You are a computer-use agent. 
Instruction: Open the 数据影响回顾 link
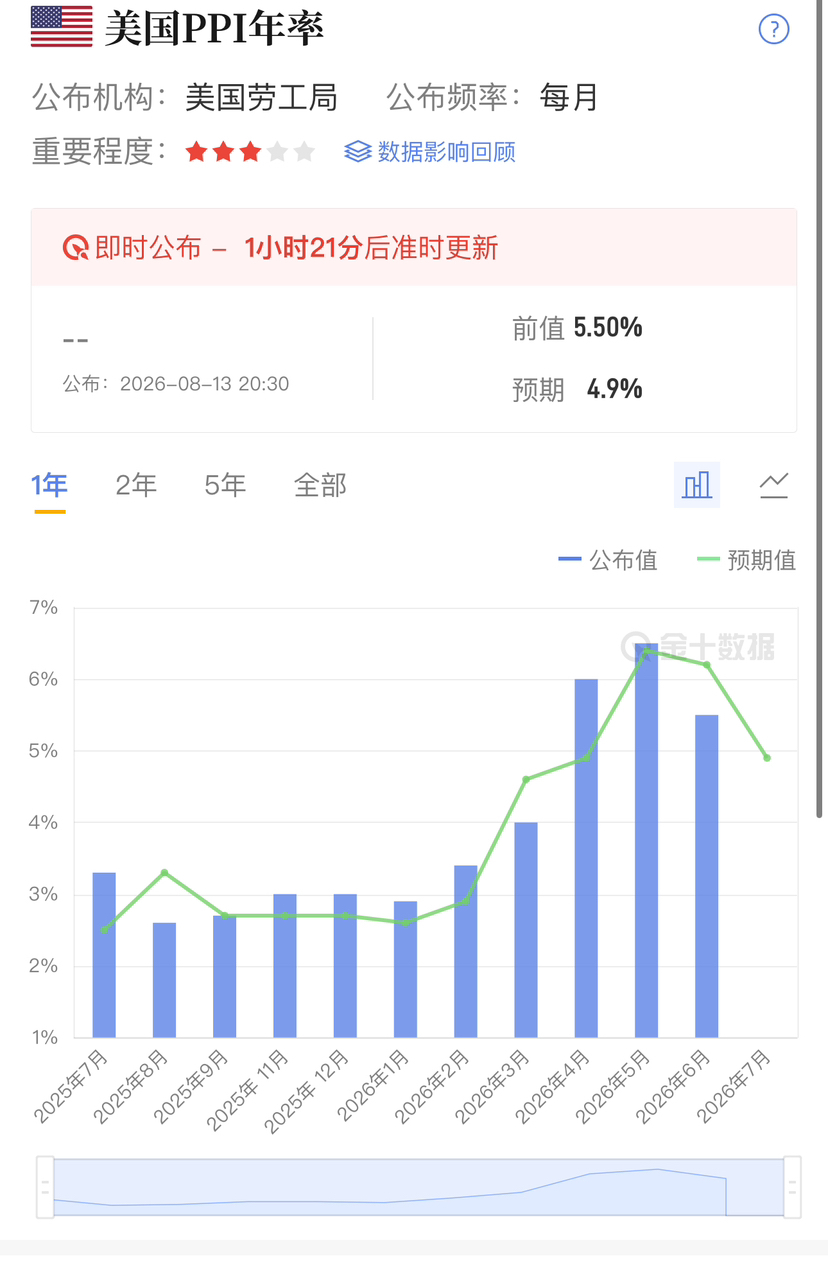point(430,152)
